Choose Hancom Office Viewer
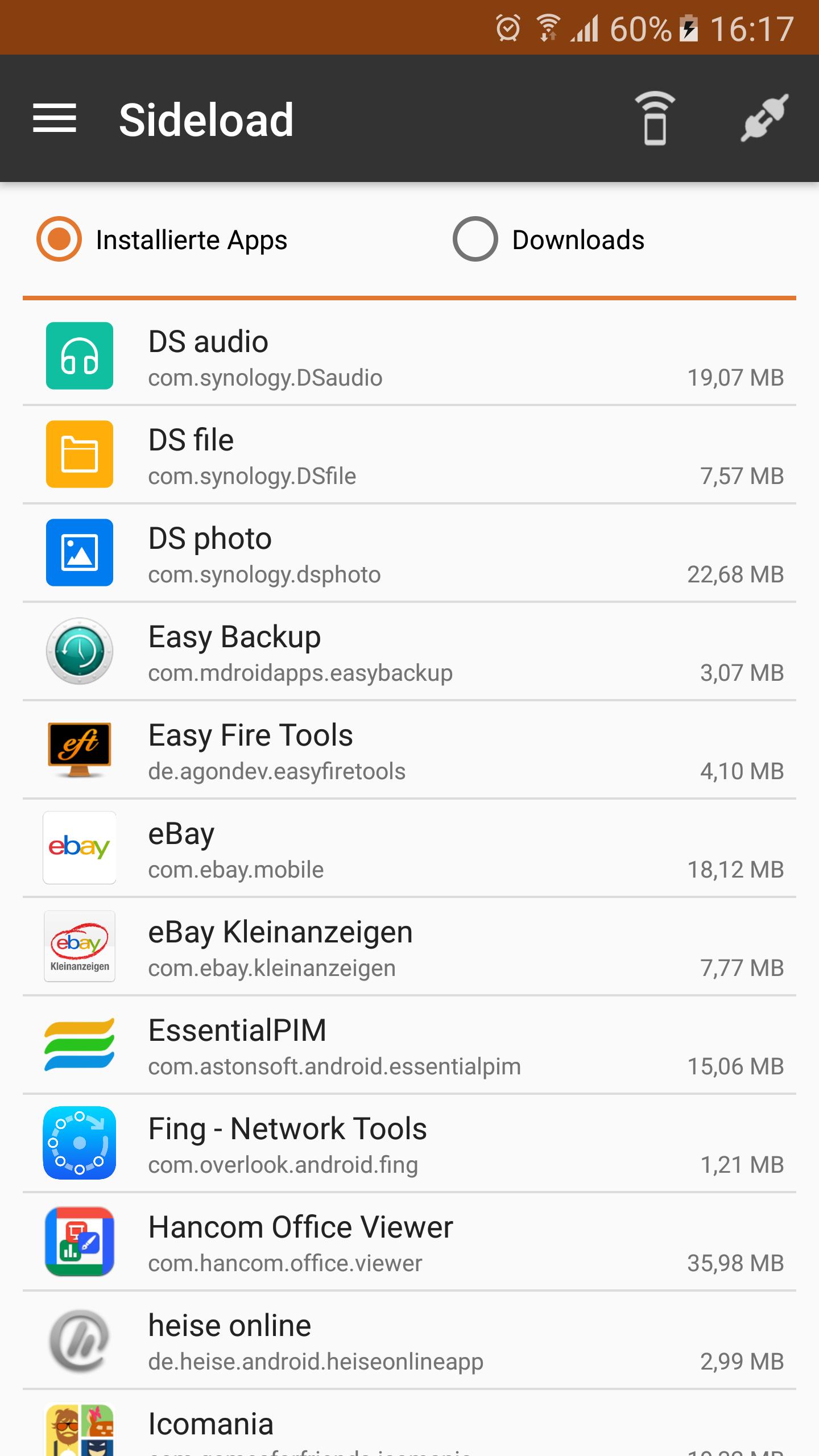This screenshot has height=1456, width=819. click(409, 1242)
